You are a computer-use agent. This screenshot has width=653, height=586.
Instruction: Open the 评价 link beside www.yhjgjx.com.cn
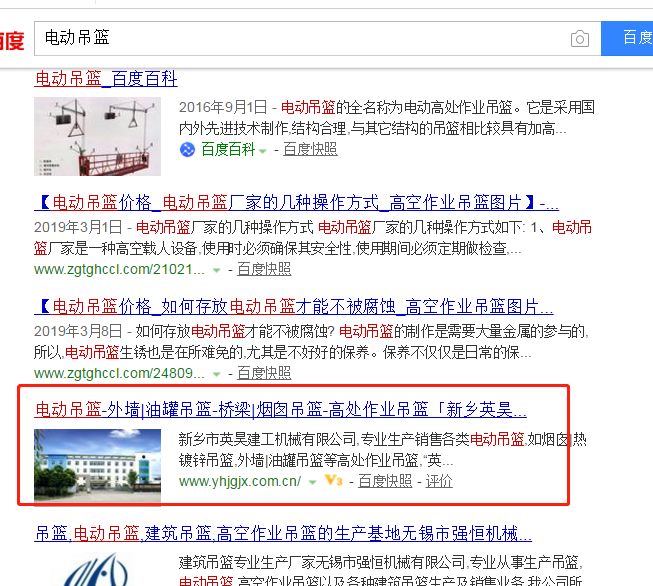pos(439,481)
